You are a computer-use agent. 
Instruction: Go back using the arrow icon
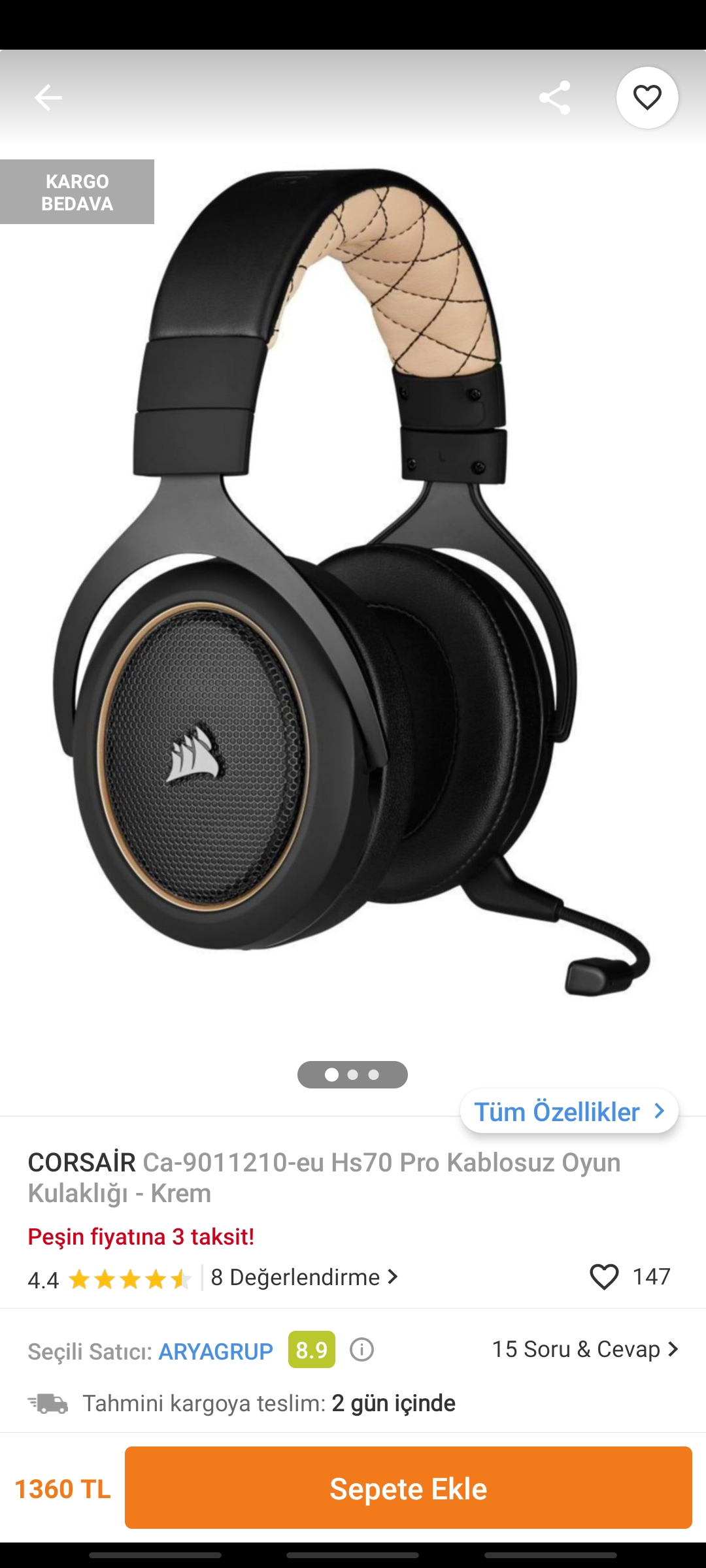[x=48, y=98]
